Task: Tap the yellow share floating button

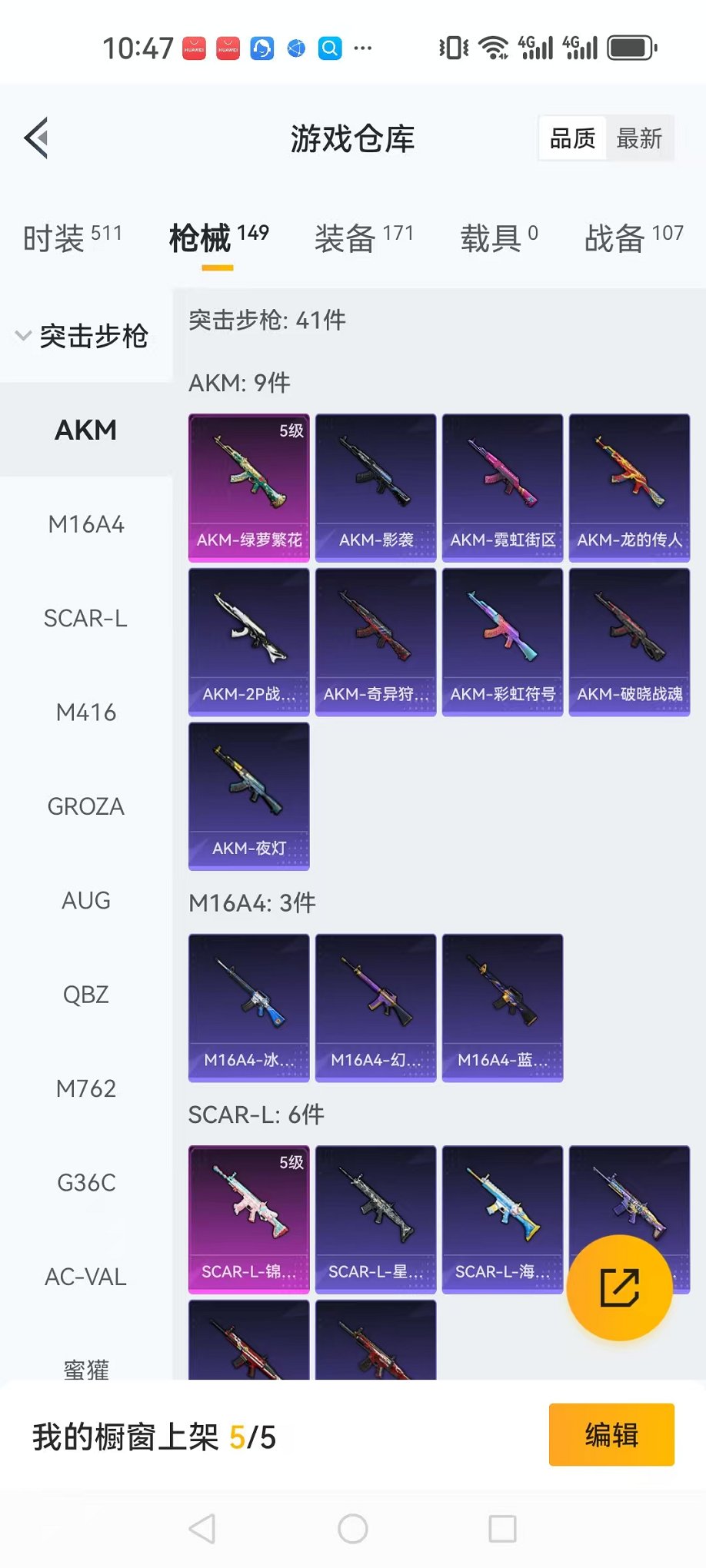Action: [x=619, y=1287]
